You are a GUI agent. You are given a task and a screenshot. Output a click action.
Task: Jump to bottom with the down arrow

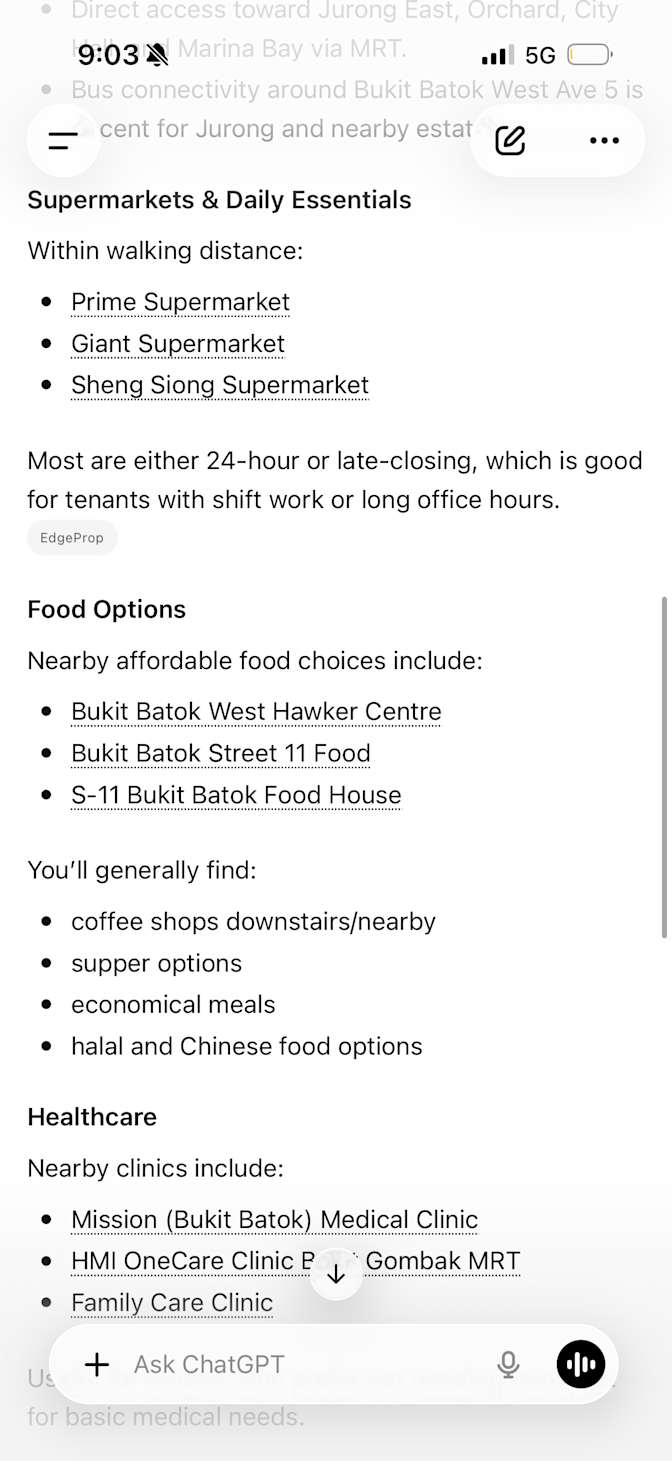(x=336, y=1274)
